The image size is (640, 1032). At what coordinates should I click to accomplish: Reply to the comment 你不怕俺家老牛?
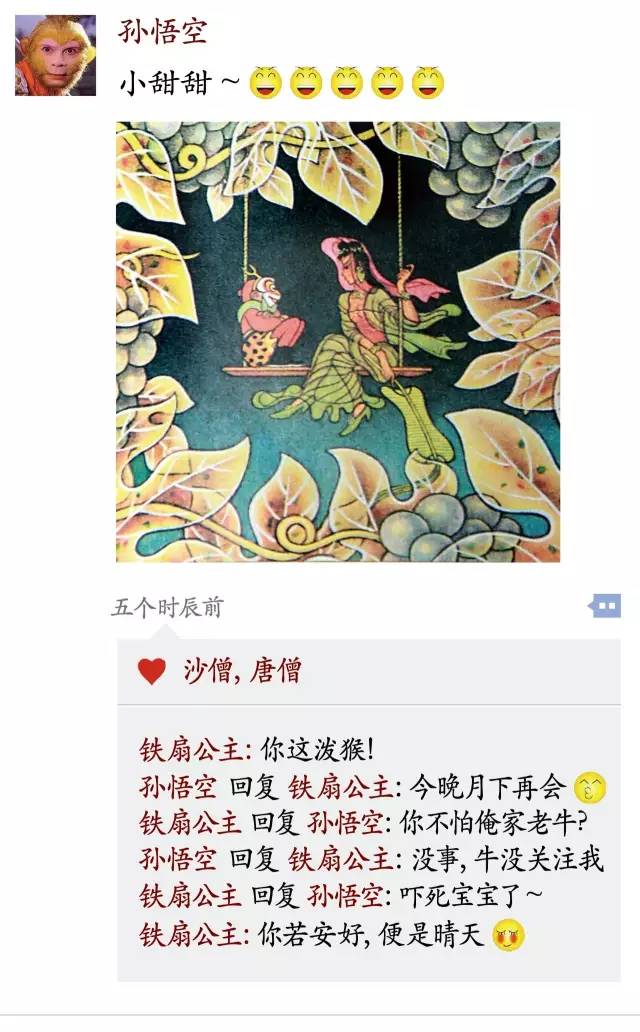[490, 823]
